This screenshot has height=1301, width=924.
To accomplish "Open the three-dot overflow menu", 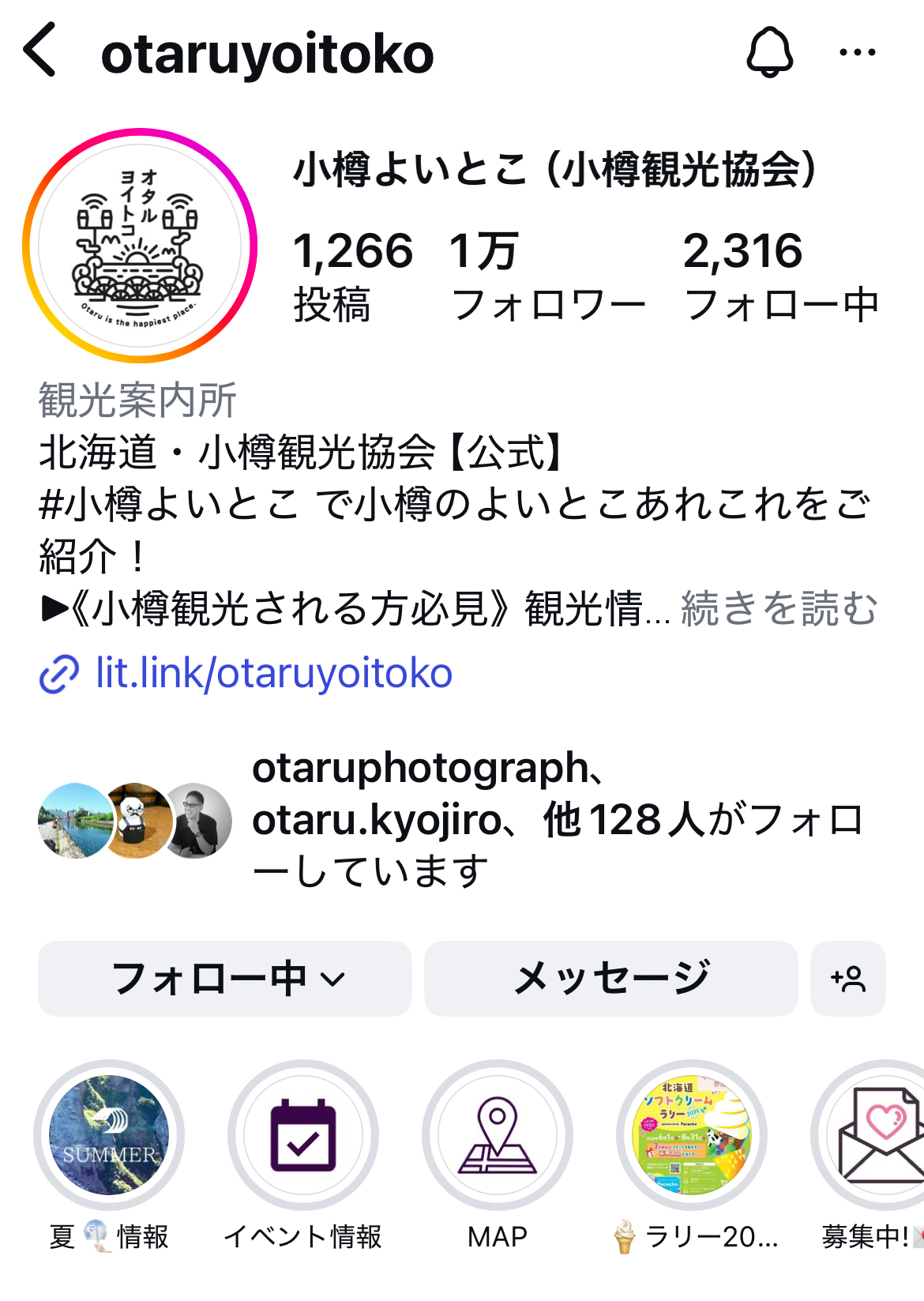I will pyautogui.click(x=857, y=52).
